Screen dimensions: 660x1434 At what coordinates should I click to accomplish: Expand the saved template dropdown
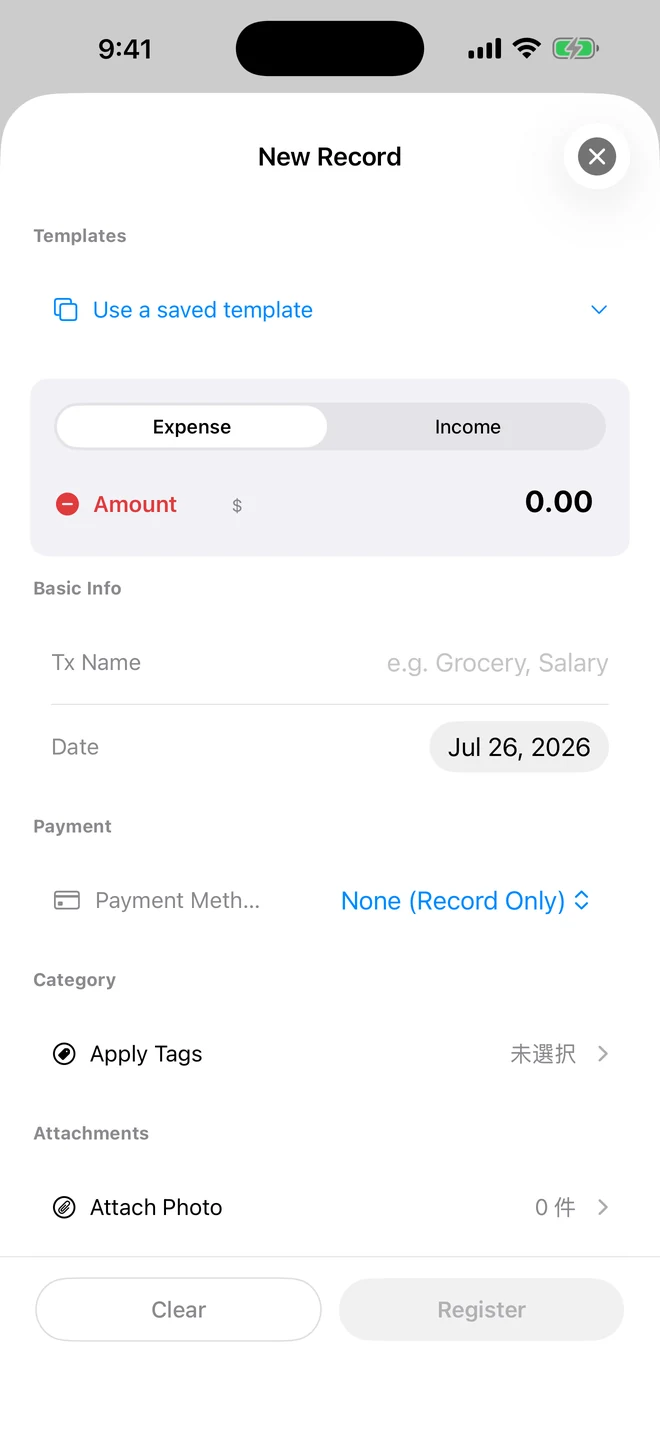(330, 310)
